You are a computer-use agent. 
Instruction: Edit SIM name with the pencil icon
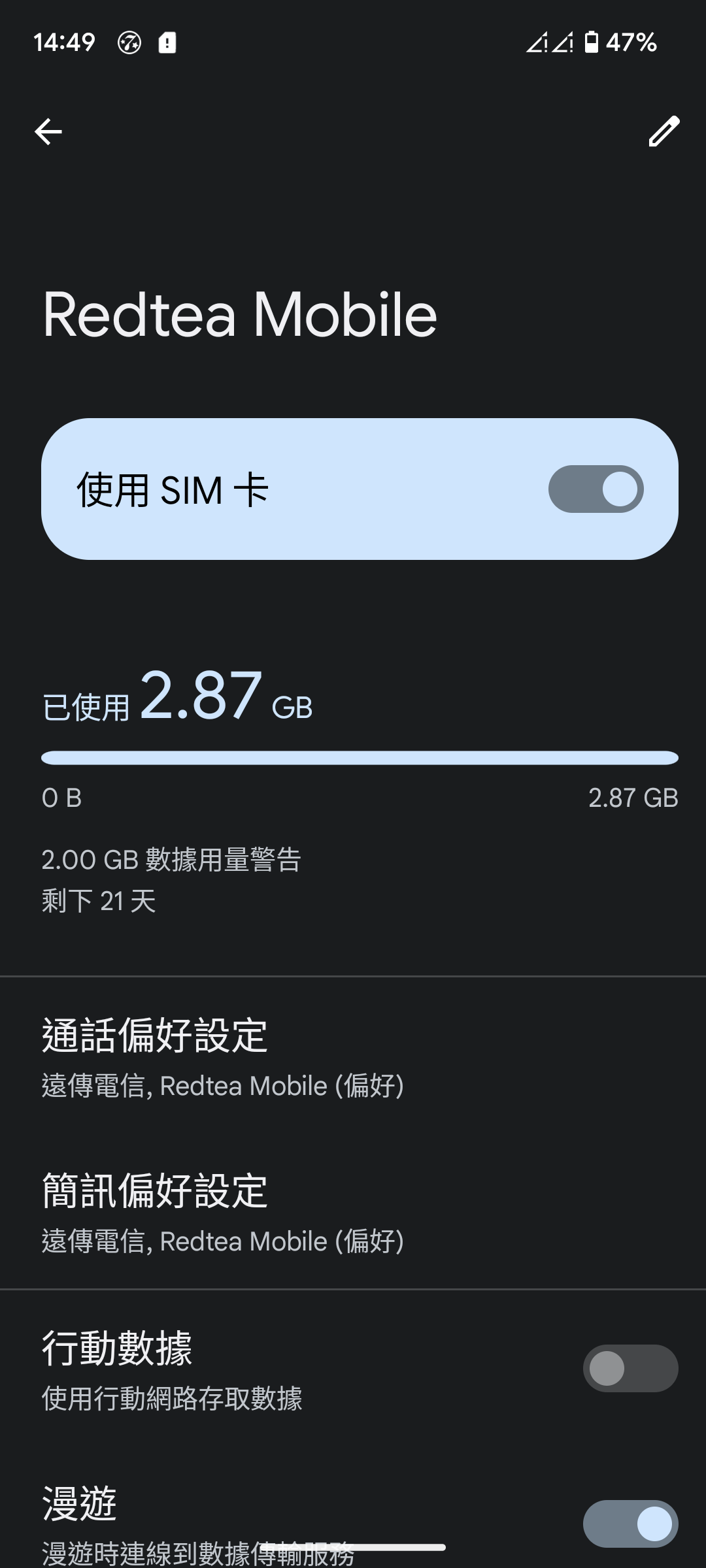(664, 132)
